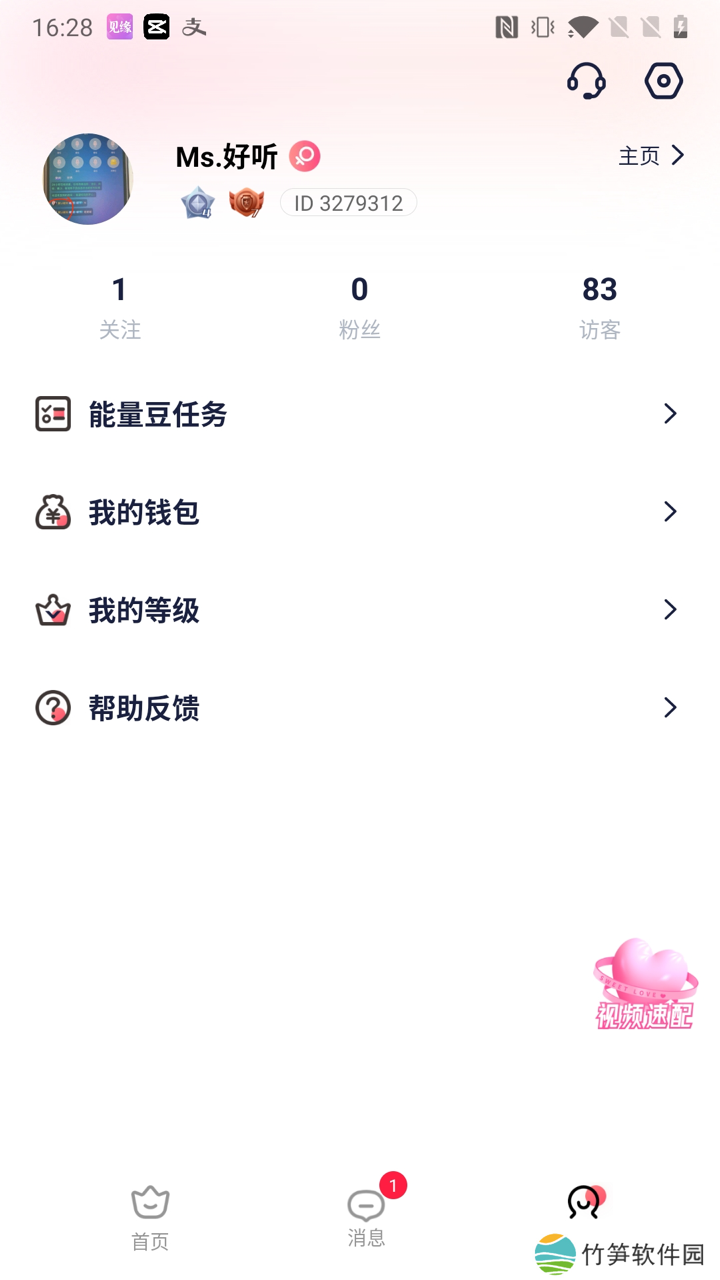The height and width of the screenshot is (1280, 720).
Task: Open 帮助反馈 help and feedback
Action: click(359, 708)
